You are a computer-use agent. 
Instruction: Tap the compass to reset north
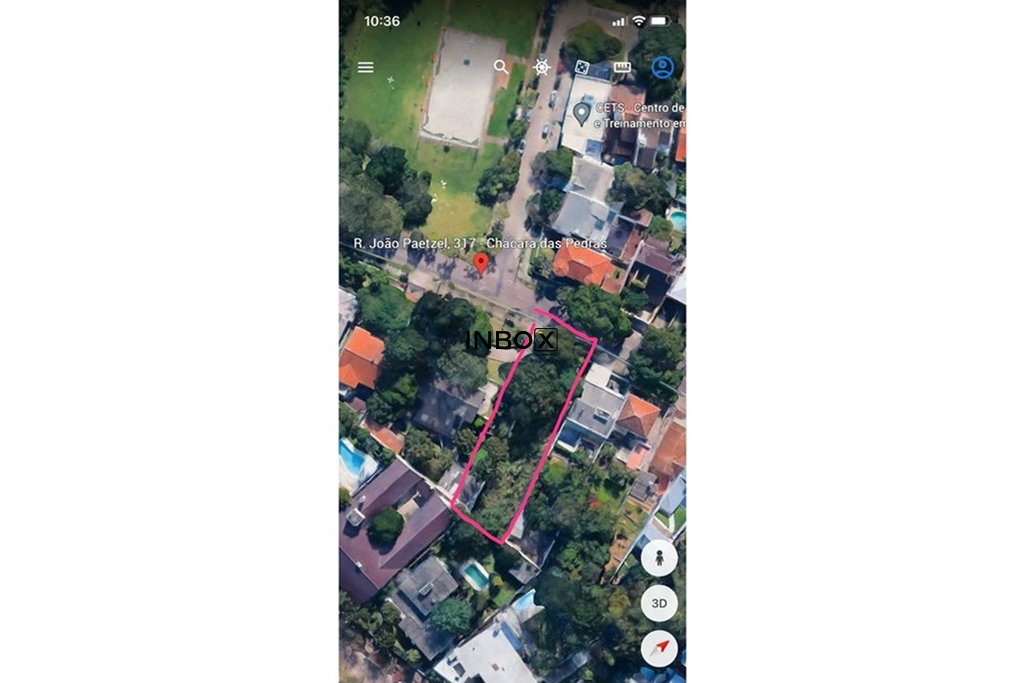(659, 648)
